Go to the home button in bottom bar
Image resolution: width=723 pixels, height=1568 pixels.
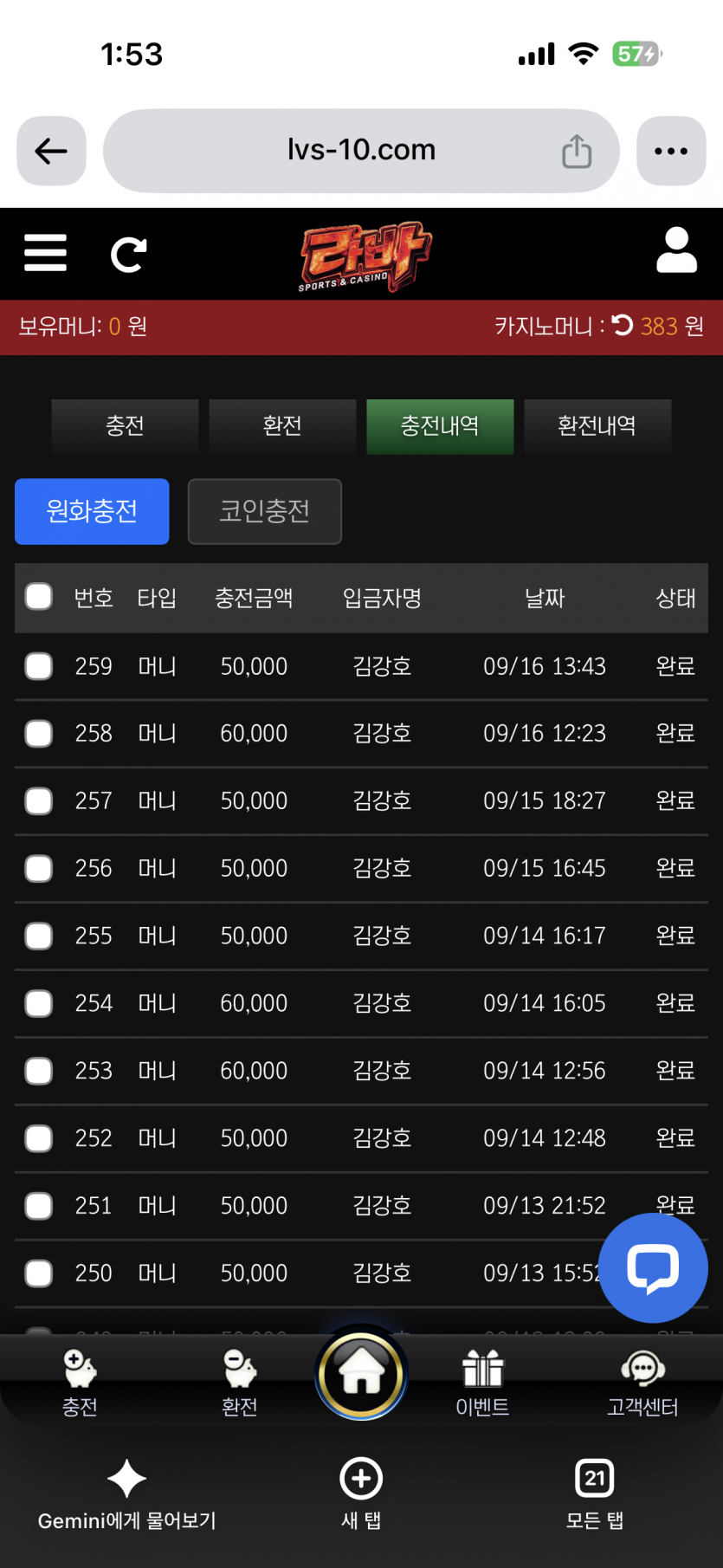pos(361,1373)
